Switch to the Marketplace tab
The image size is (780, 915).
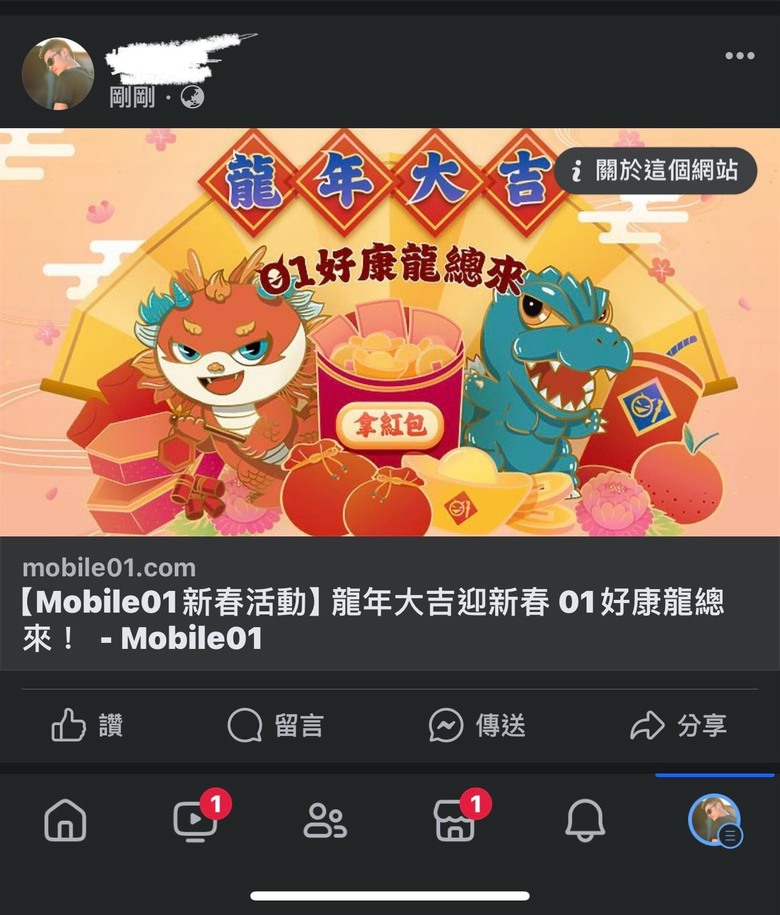(455, 821)
